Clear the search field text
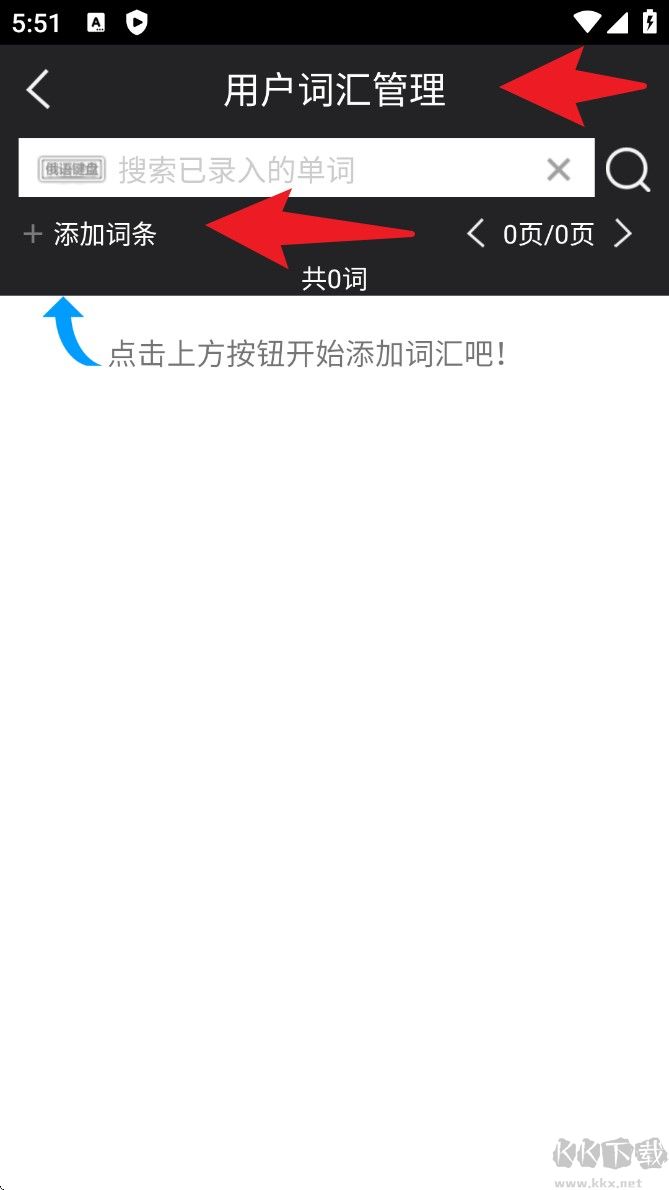The image size is (669, 1190). click(x=558, y=170)
